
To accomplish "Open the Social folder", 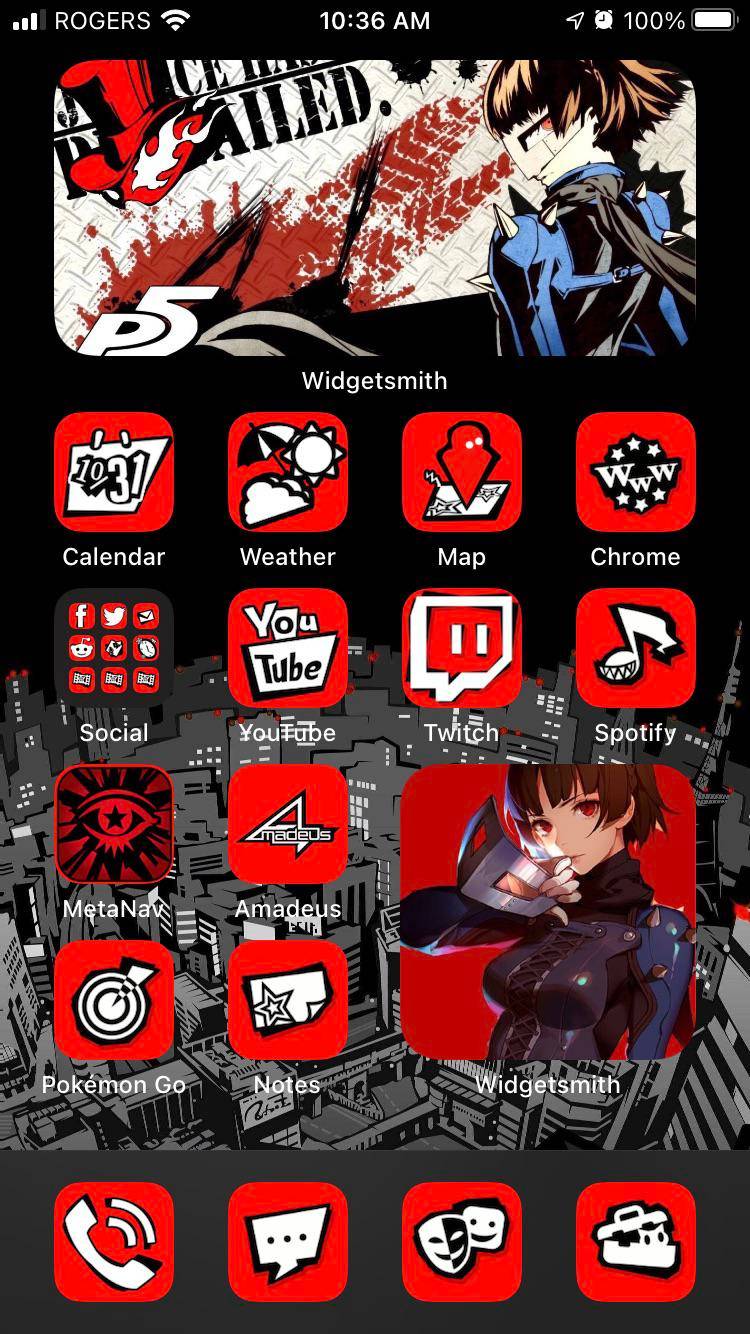I will [113, 648].
